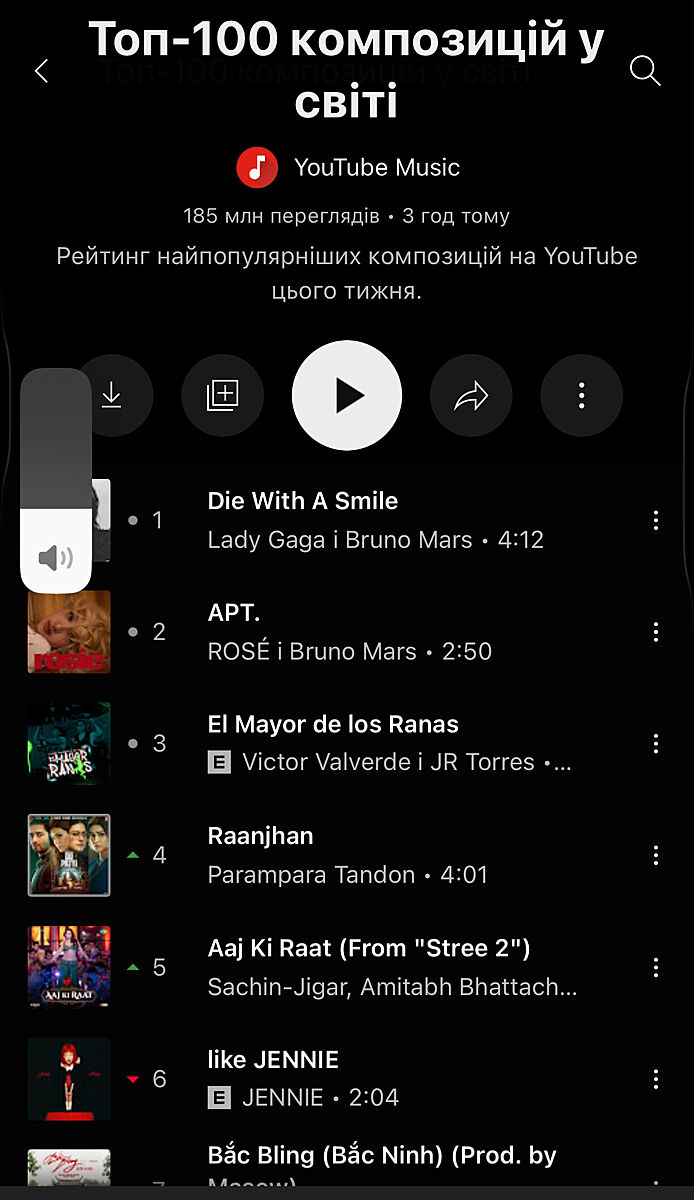694x1200 pixels.
Task: Open options for Raanjhan
Action: pos(656,855)
